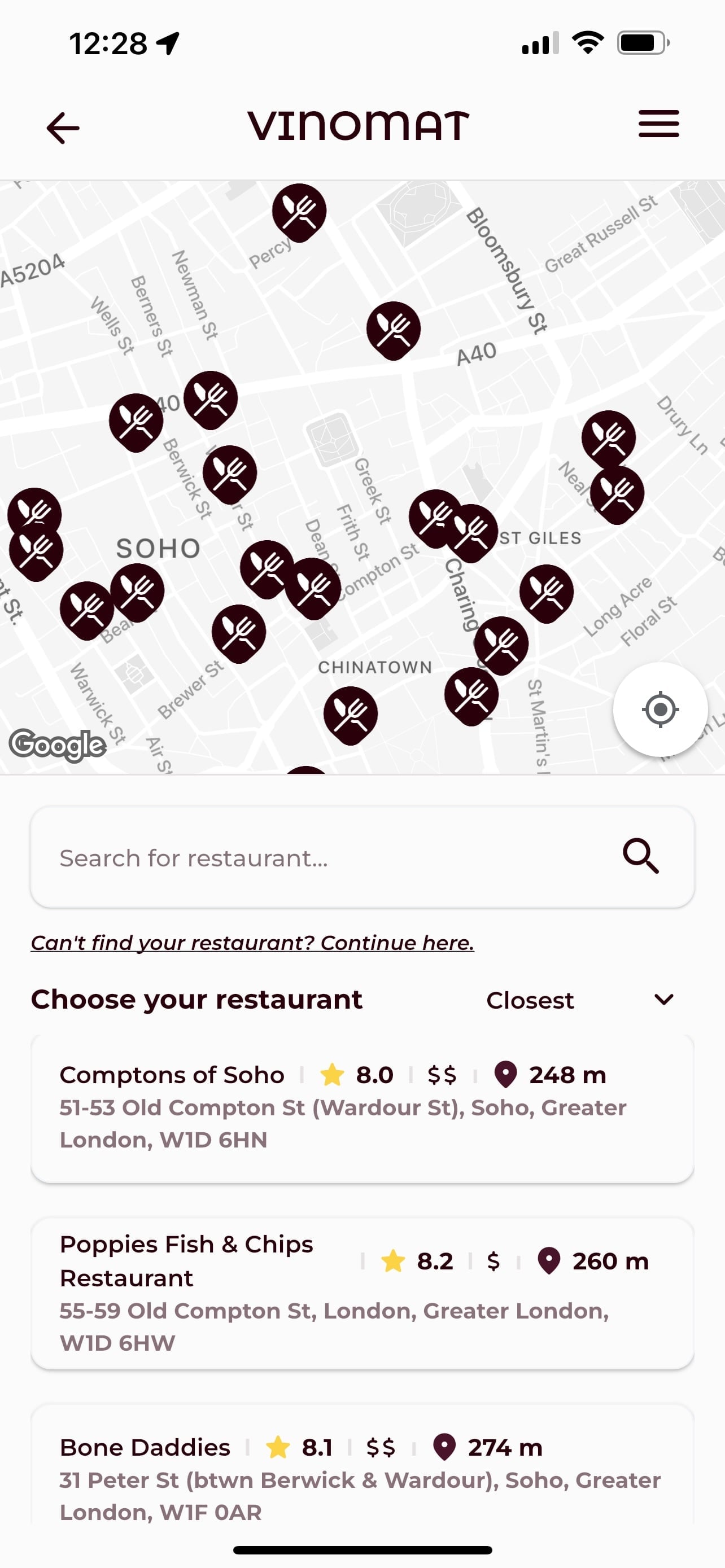Image resolution: width=725 pixels, height=1568 pixels.
Task: Tap the location pin icon next to 248 m
Action: click(506, 1074)
